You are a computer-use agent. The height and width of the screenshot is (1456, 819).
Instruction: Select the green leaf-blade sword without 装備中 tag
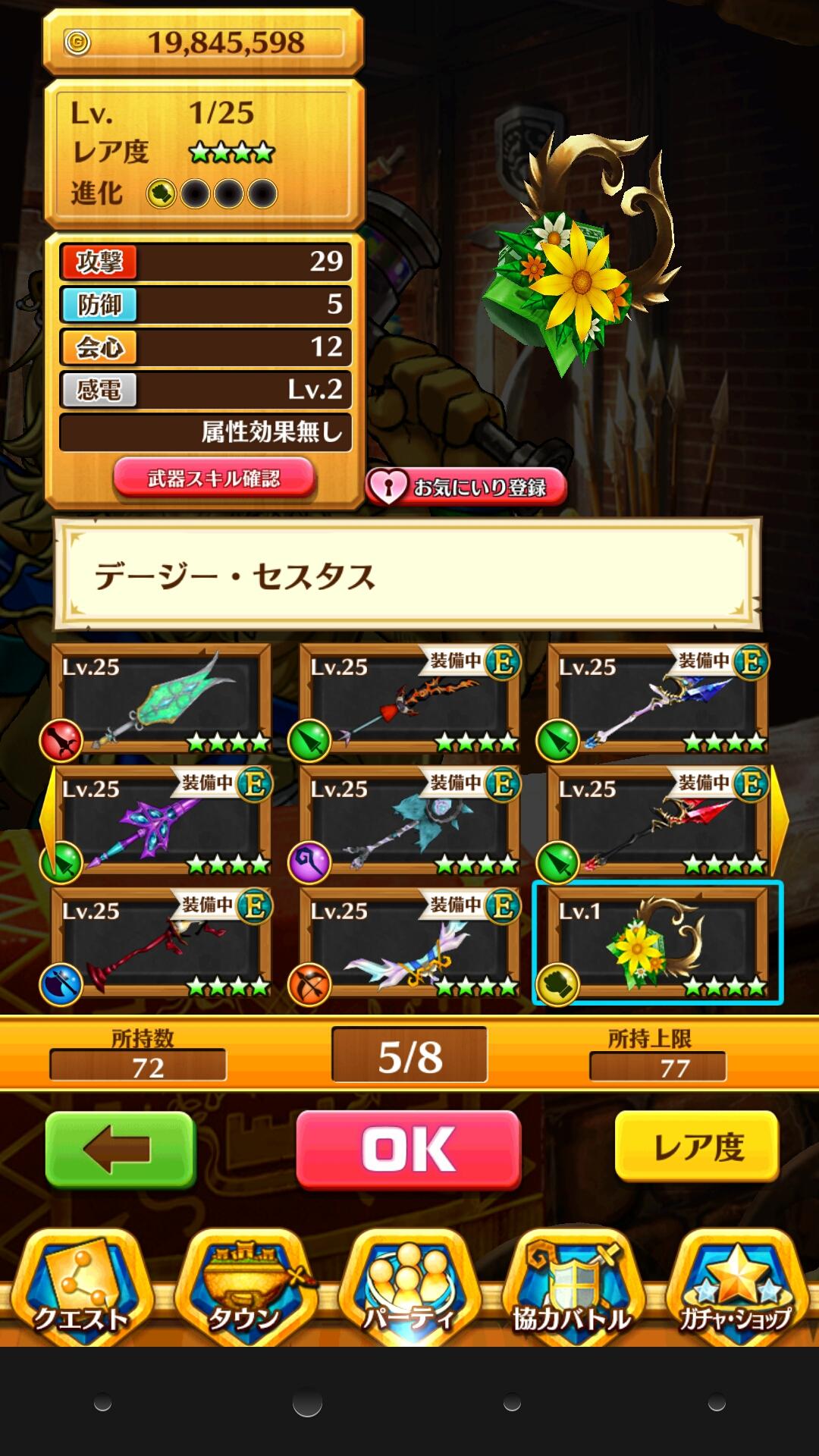161,699
